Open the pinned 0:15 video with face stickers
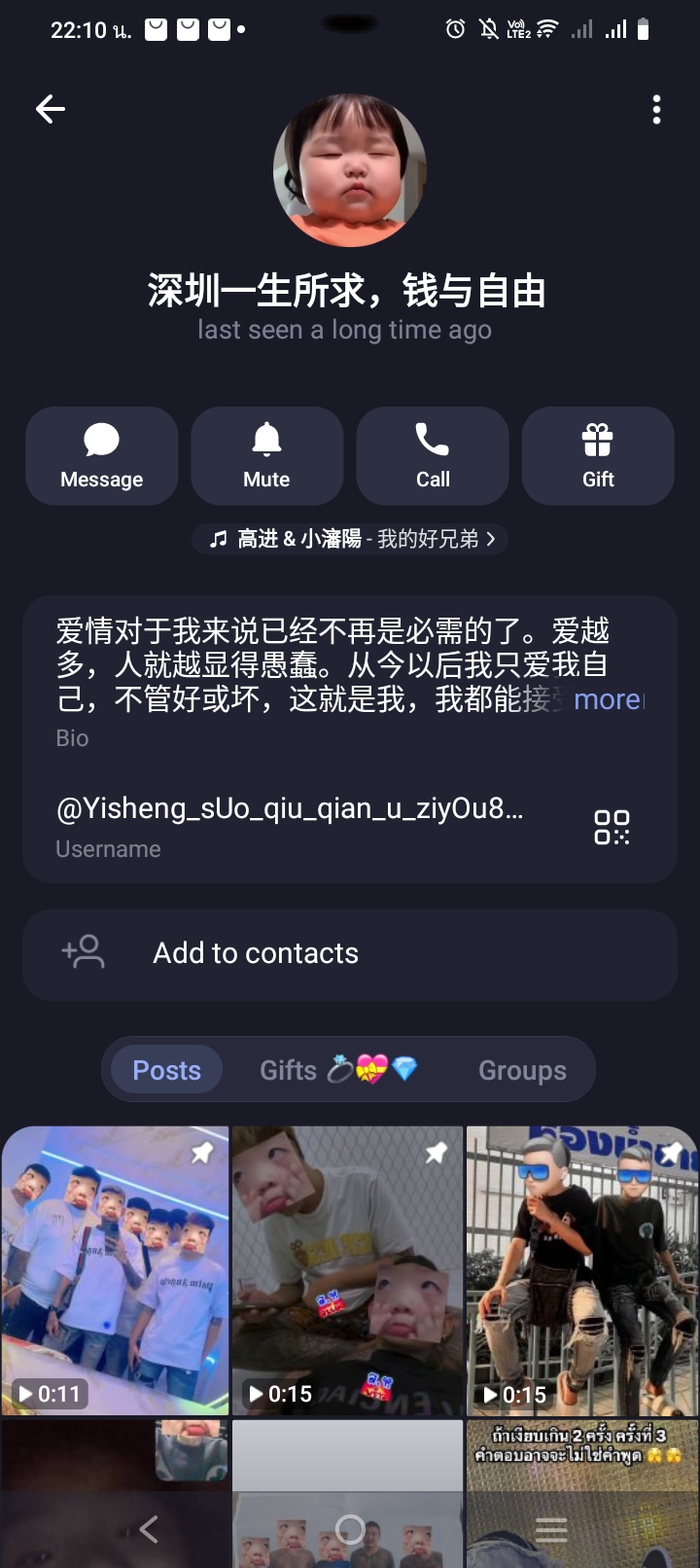 (x=348, y=1269)
